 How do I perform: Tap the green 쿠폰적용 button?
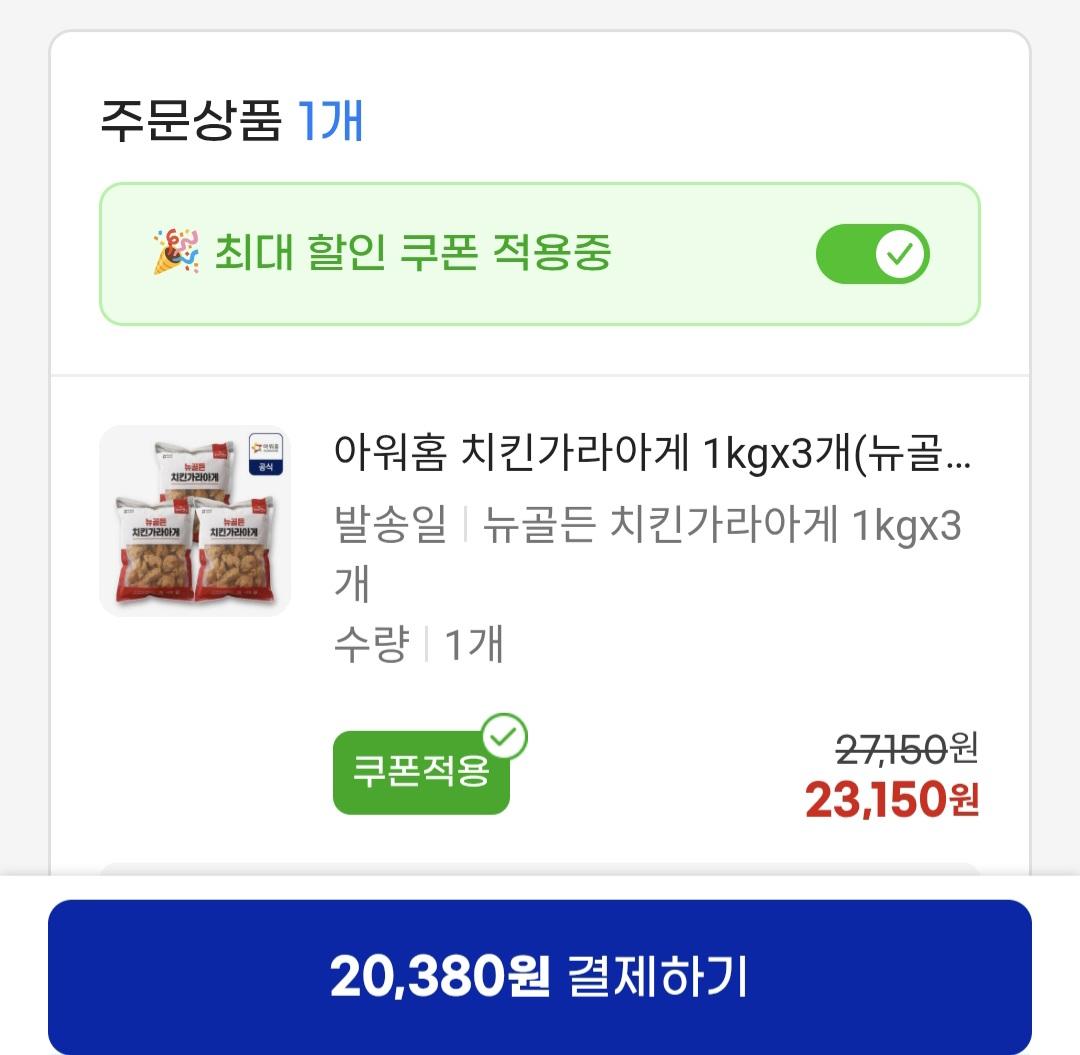422,771
